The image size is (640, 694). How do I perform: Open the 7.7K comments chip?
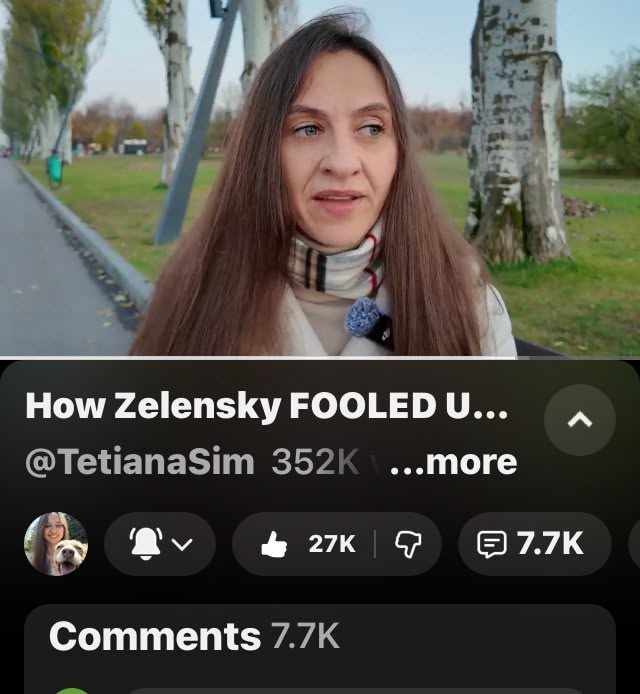point(533,544)
